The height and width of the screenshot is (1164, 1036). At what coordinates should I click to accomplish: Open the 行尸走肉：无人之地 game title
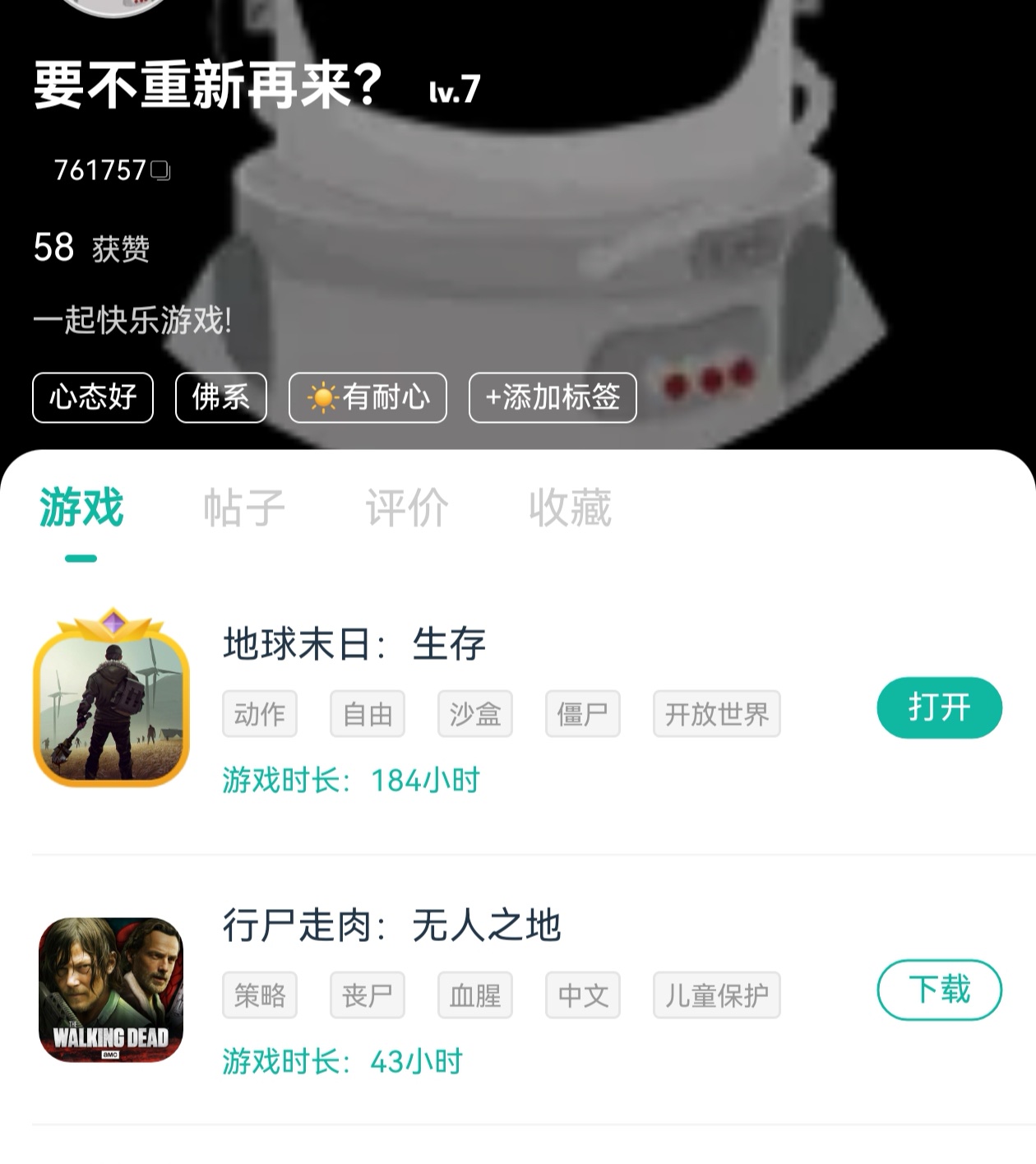click(x=392, y=924)
